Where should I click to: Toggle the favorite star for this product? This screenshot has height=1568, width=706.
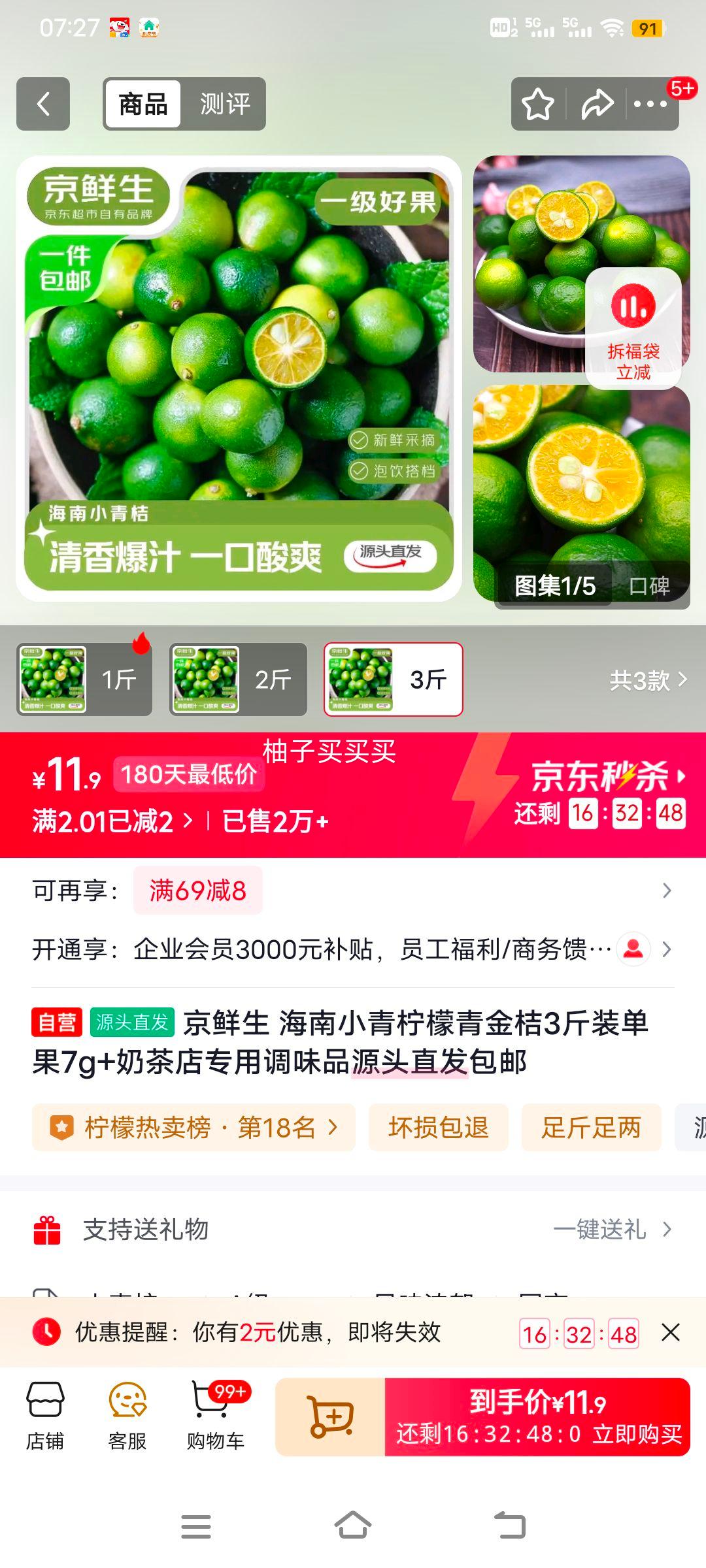click(537, 103)
